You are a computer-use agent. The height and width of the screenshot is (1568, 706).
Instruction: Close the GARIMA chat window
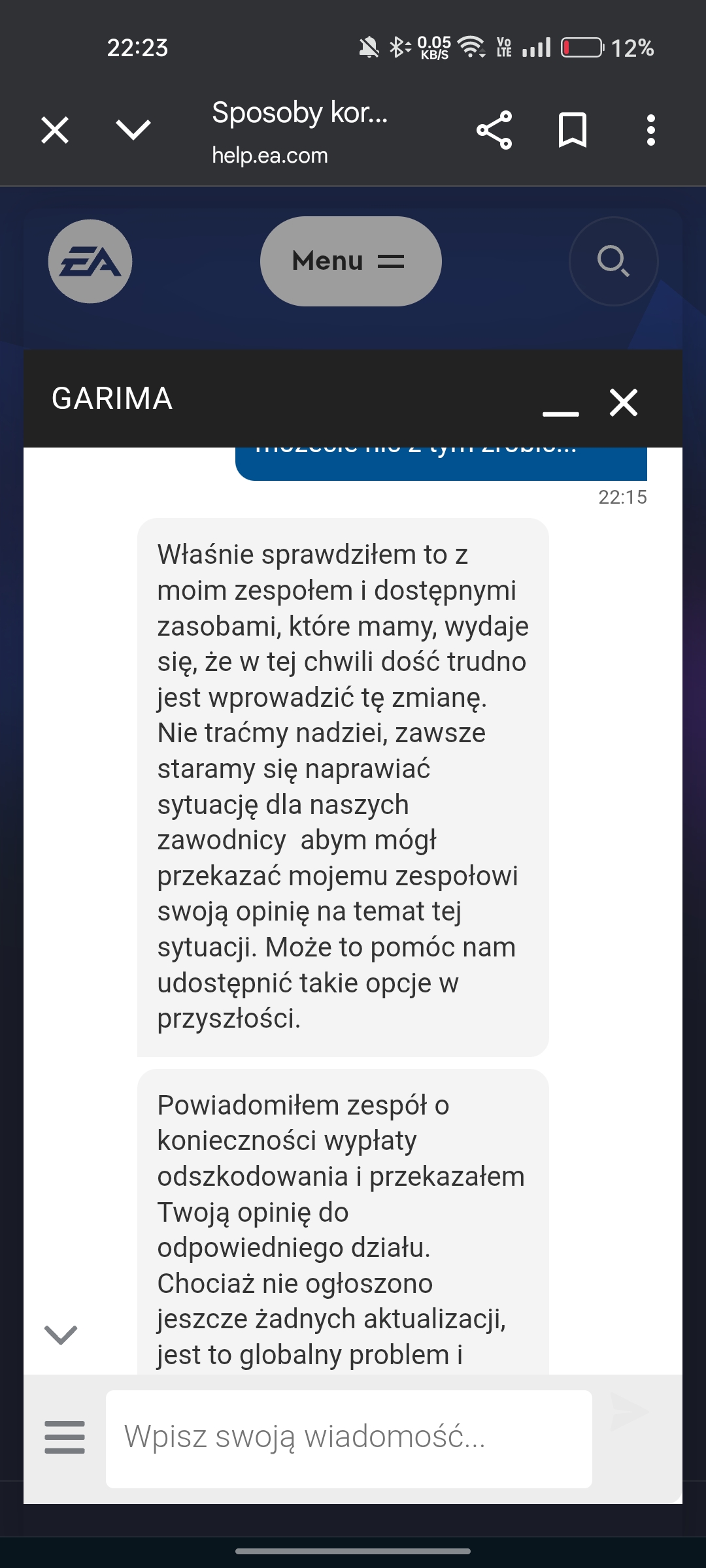[x=624, y=402]
